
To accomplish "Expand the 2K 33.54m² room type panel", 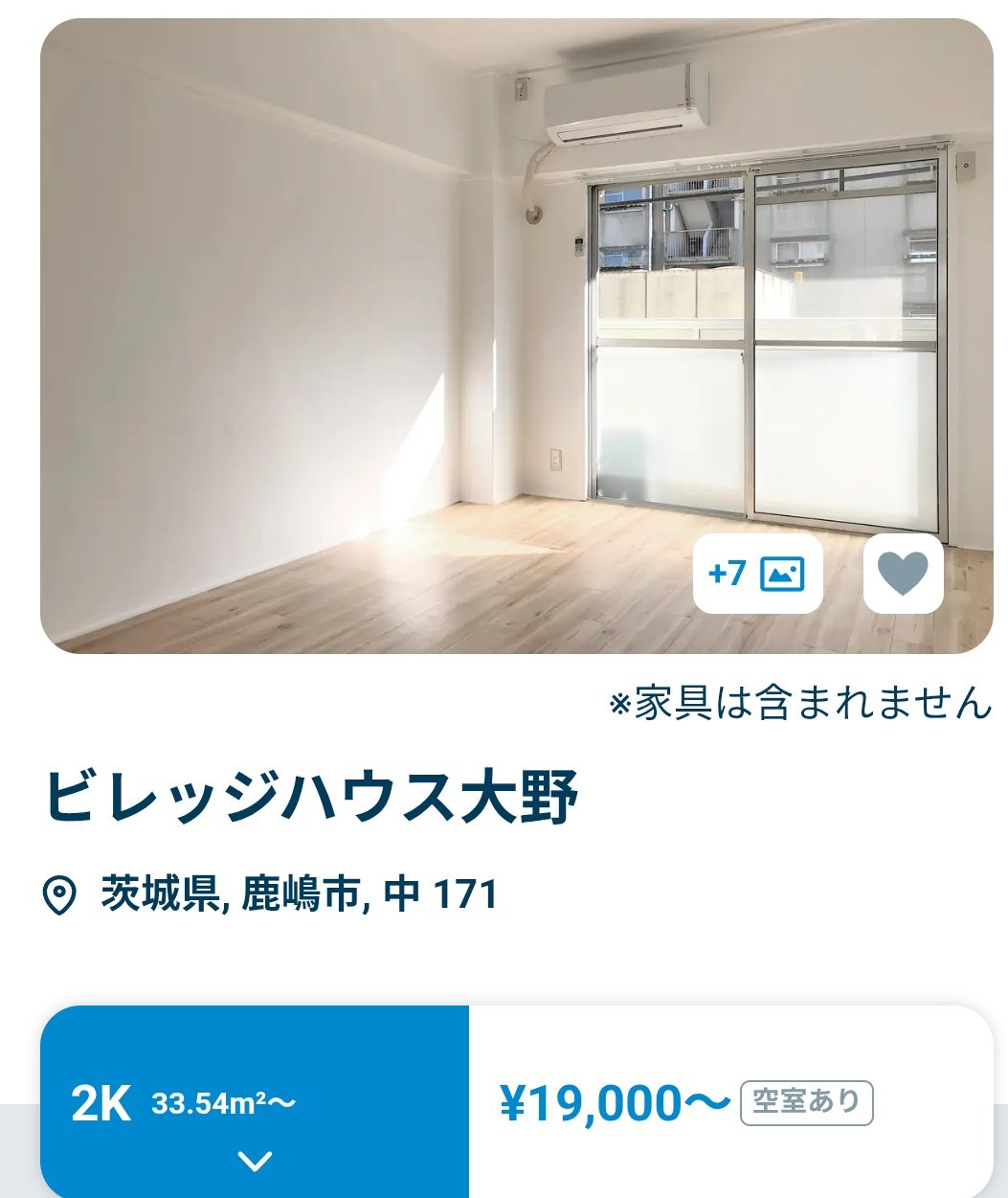I will tap(255, 1162).
